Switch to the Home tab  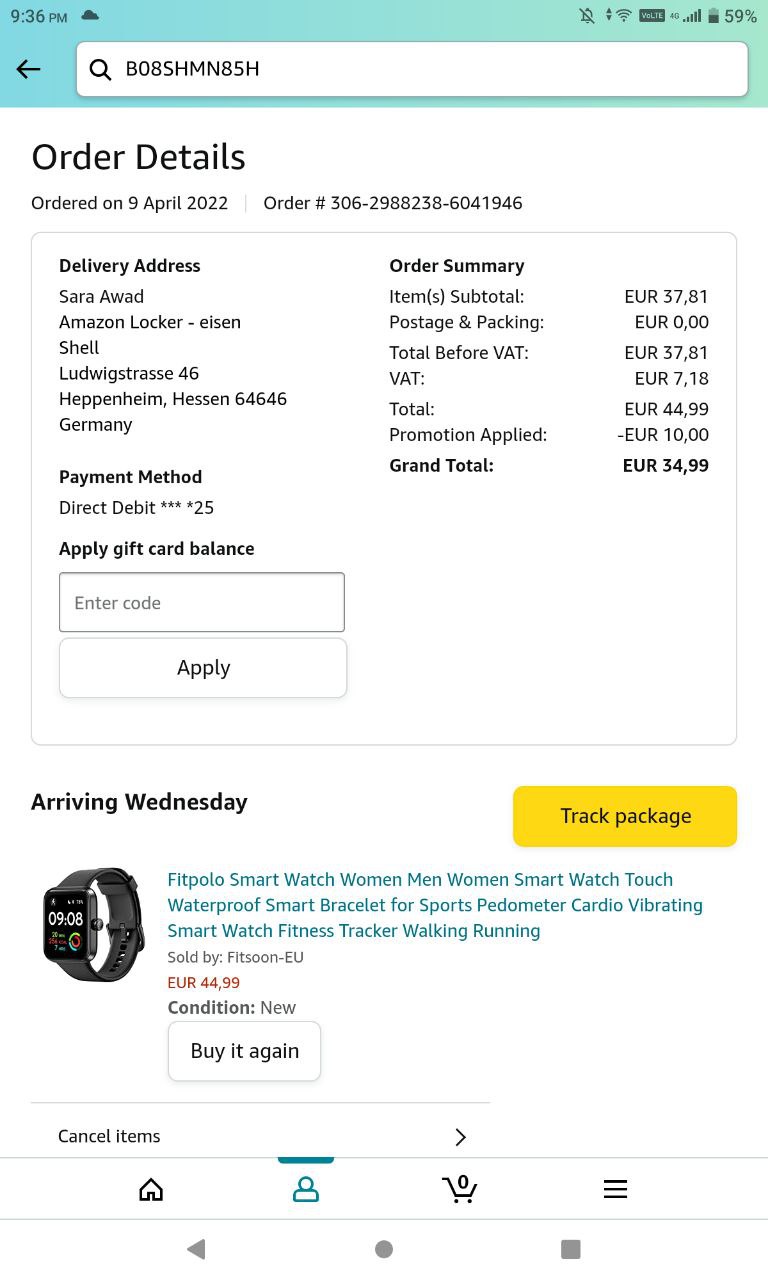pos(151,1189)
